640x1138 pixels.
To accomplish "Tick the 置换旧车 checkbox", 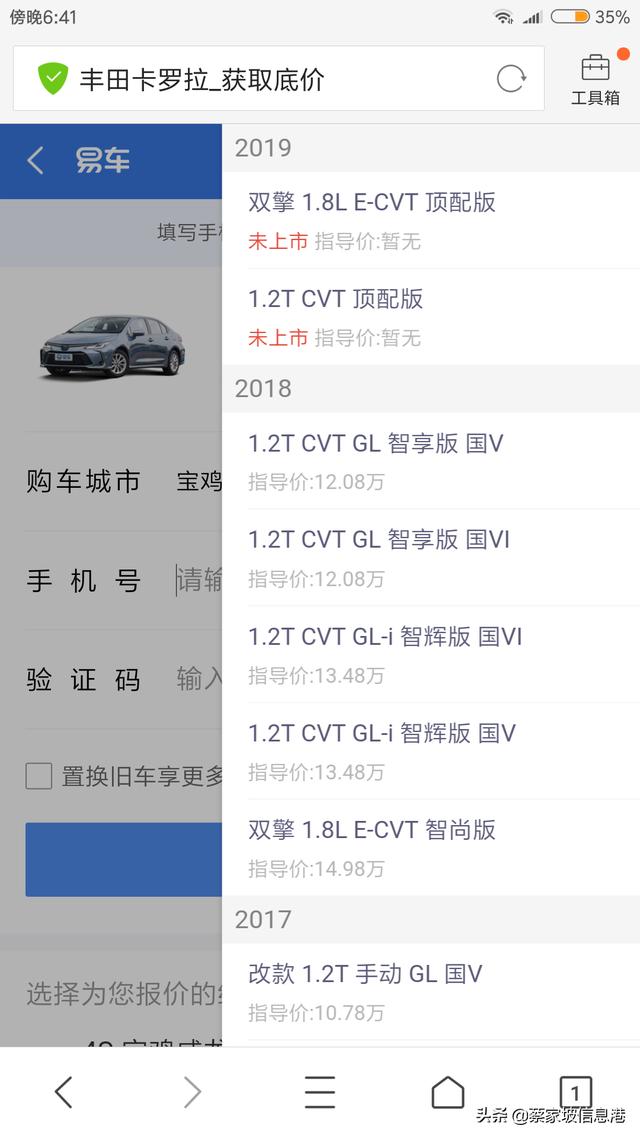I will point(39,776).
